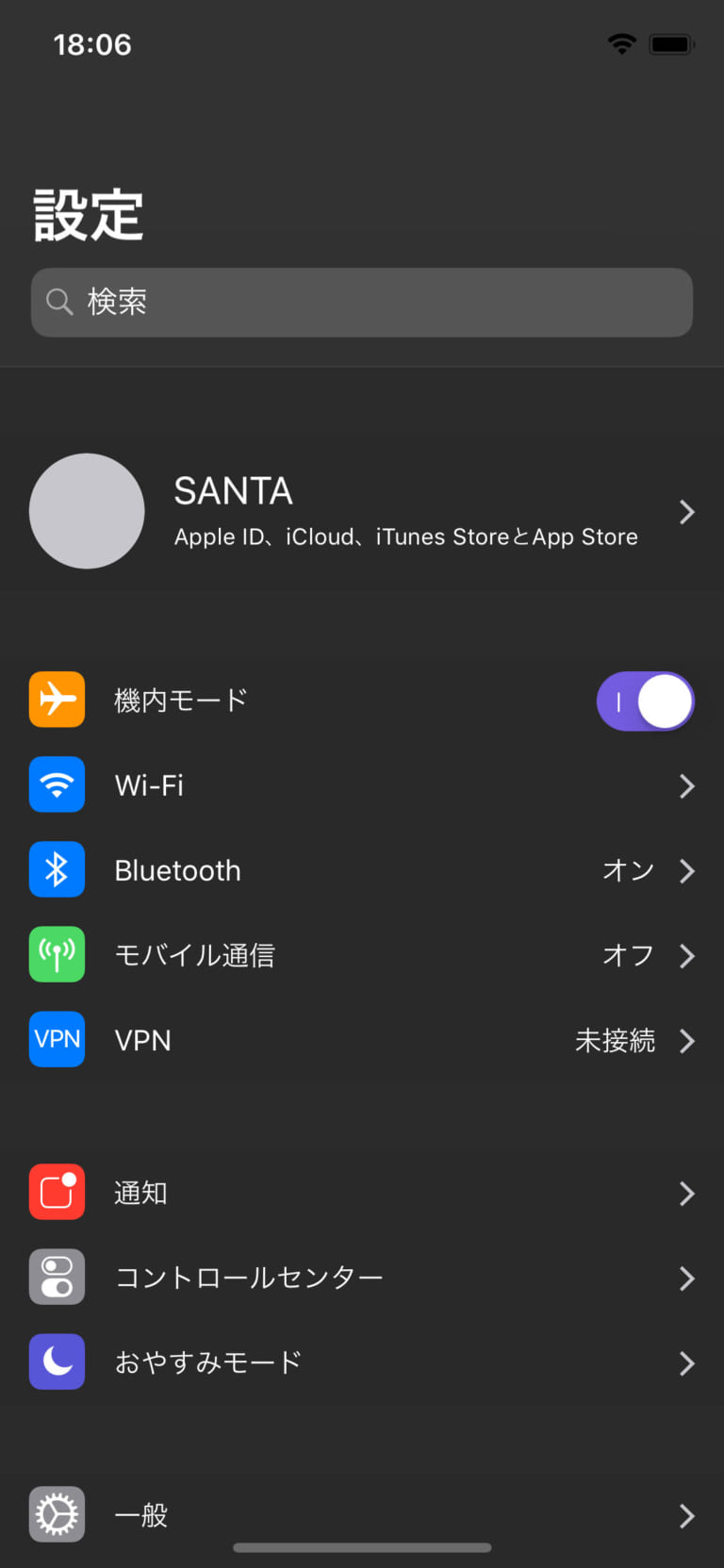Expand モバイル通信 settings with the chevron
The image size is (724, 1568).
point(687,955)
